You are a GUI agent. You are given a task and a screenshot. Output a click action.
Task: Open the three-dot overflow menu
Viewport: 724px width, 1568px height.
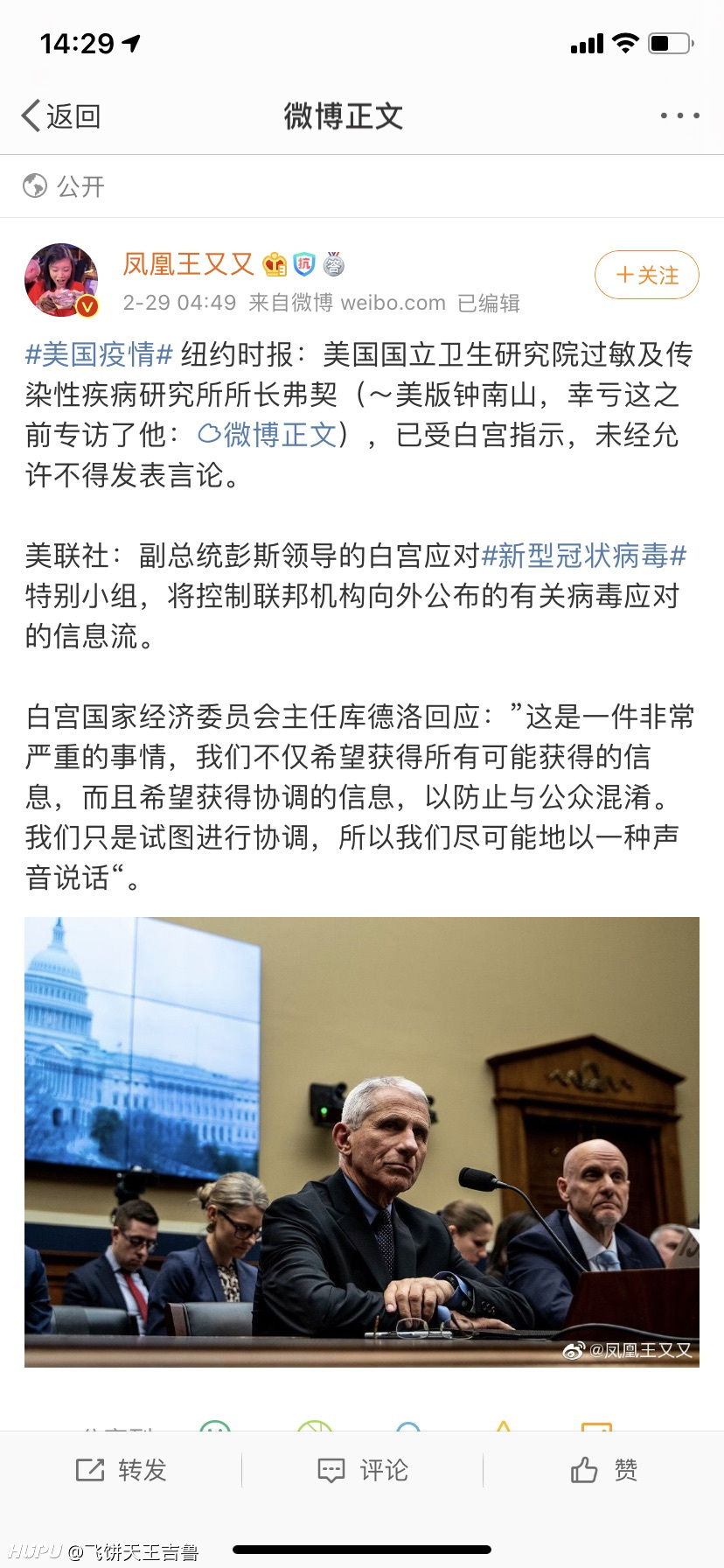[679, 115]
